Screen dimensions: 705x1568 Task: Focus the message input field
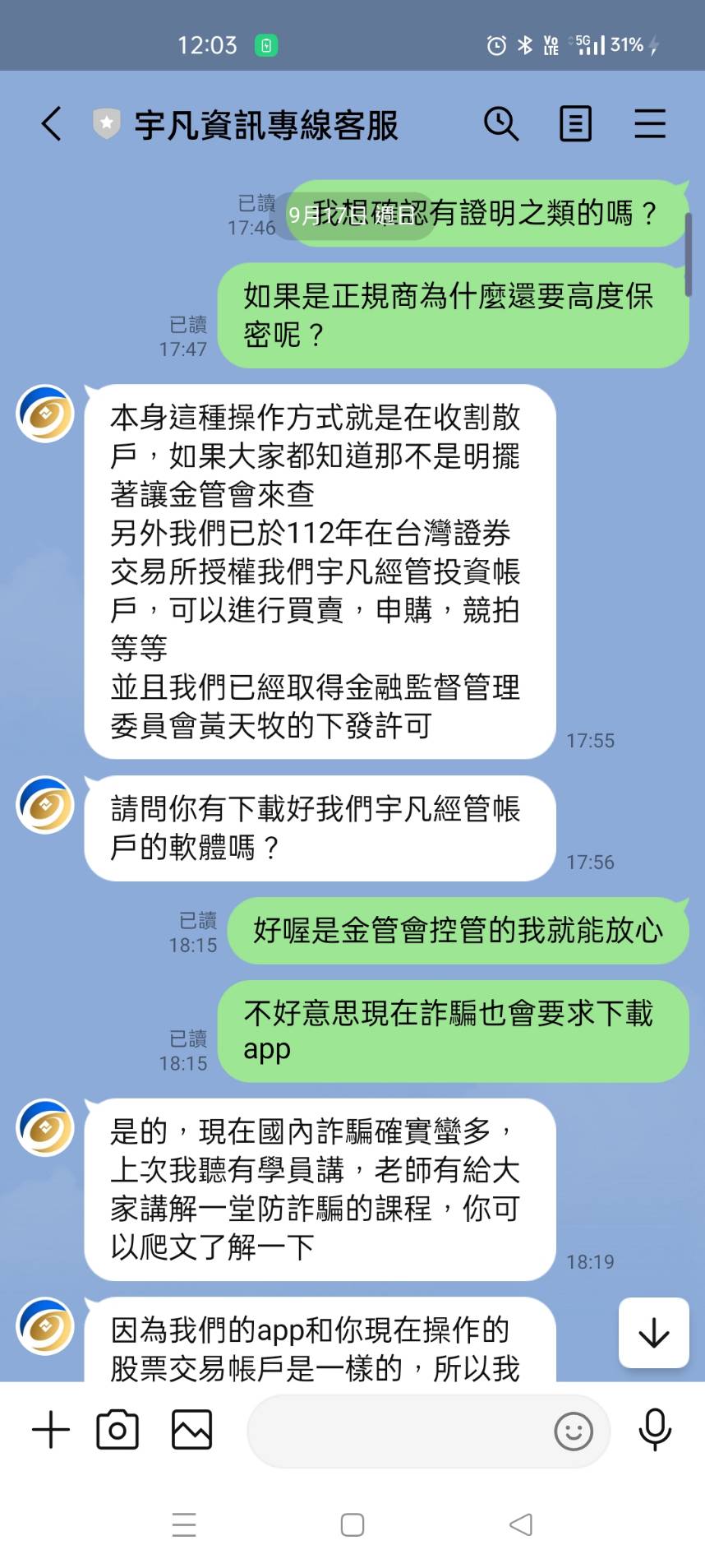pos(394,1432)
